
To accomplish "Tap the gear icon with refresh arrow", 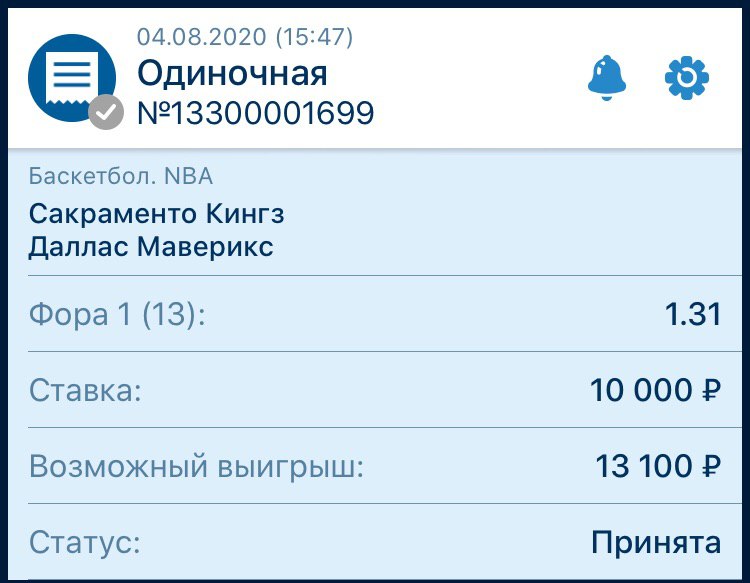I will (687, 77).
